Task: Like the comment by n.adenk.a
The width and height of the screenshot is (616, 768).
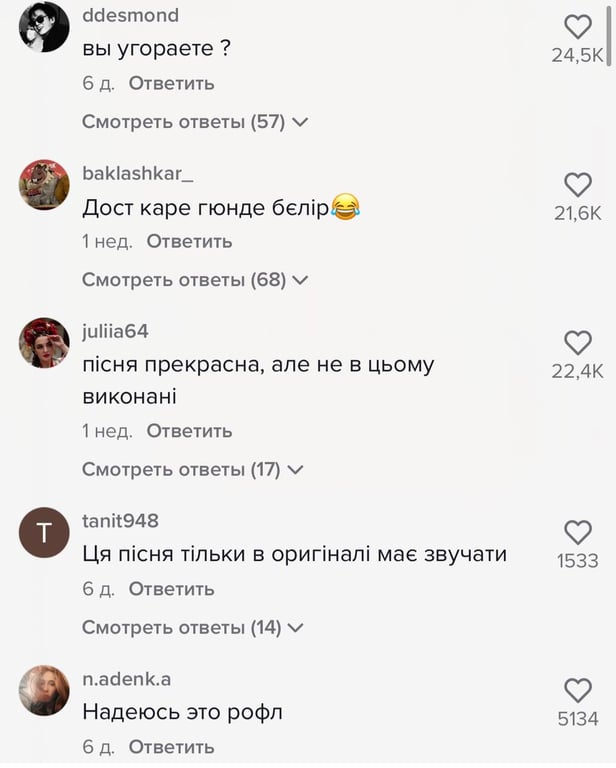Action: click(578, 690)
